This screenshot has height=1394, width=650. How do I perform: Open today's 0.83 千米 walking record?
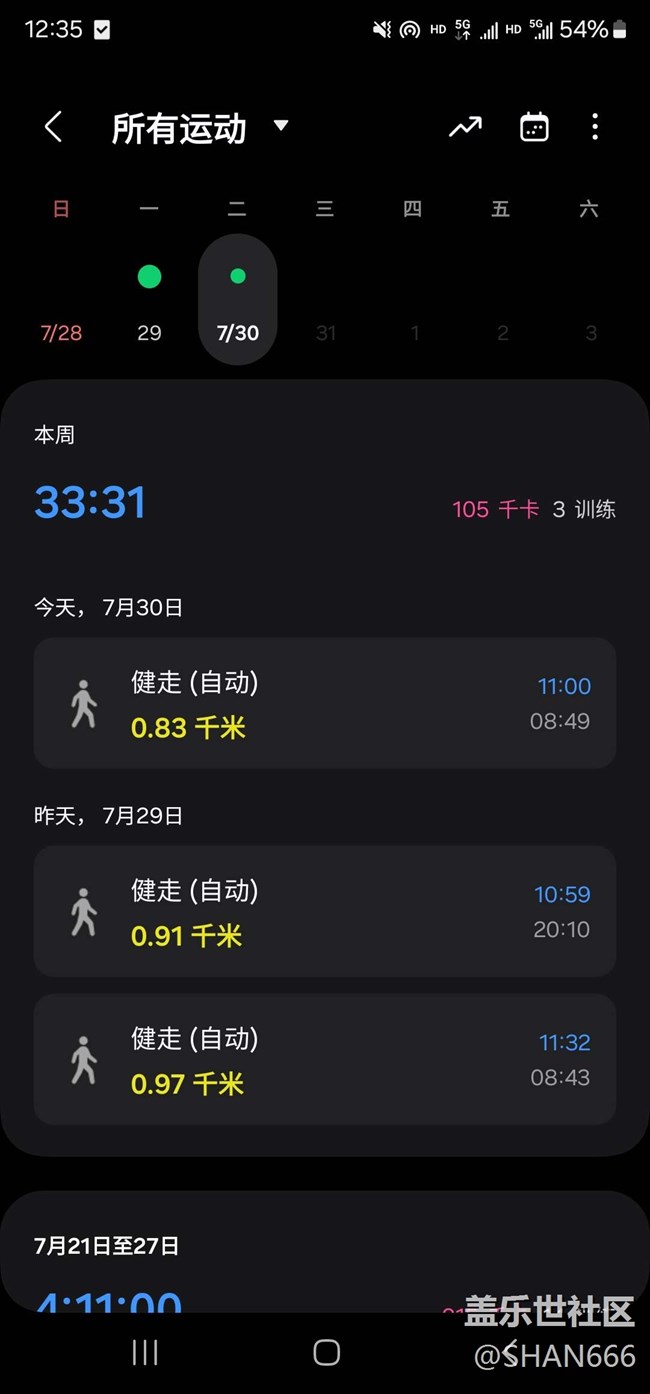325,703
